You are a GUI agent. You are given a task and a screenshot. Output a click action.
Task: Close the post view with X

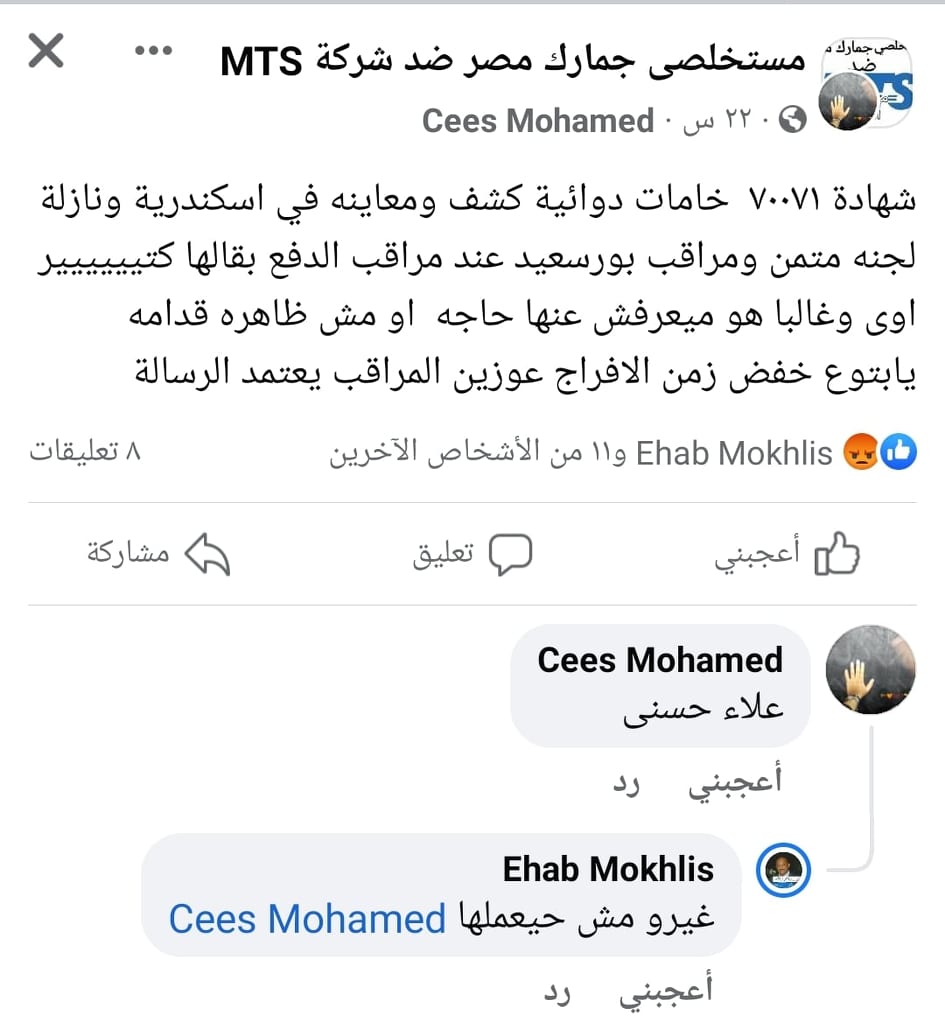tap(46, 51)
